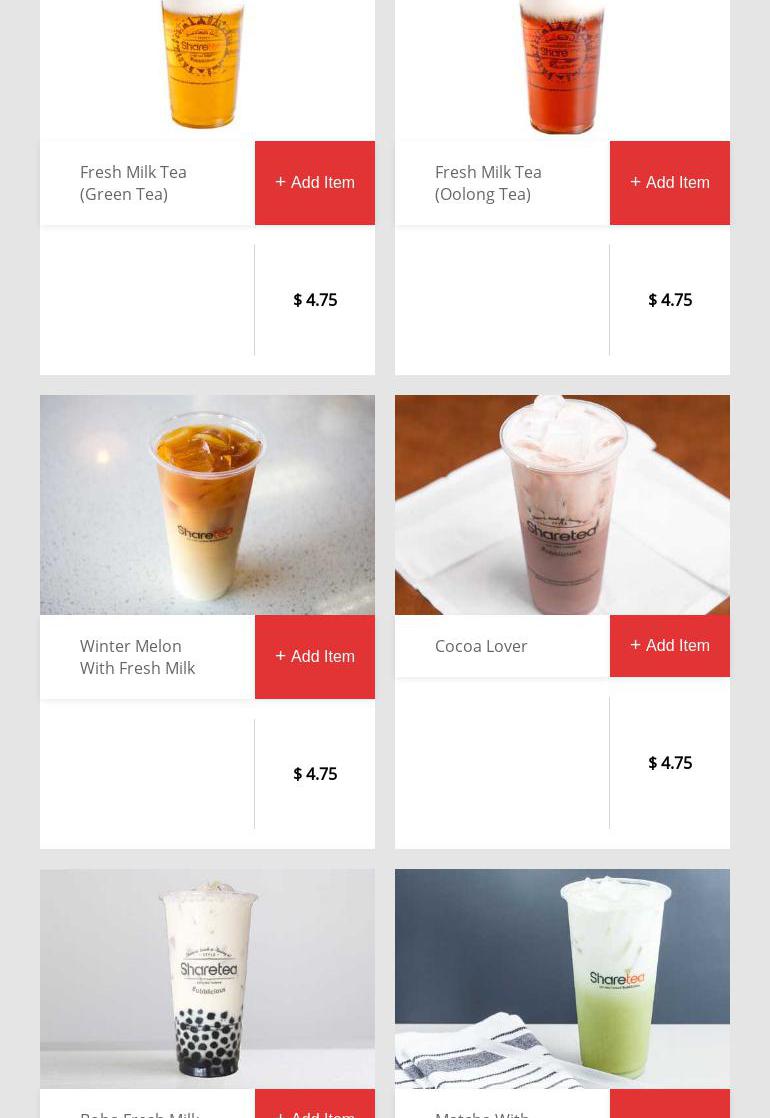Add Fresh Milk Tea (Oolong Tea) to order
The width and height of the screenshot is (770, 1118).
(x=670, y=183)
